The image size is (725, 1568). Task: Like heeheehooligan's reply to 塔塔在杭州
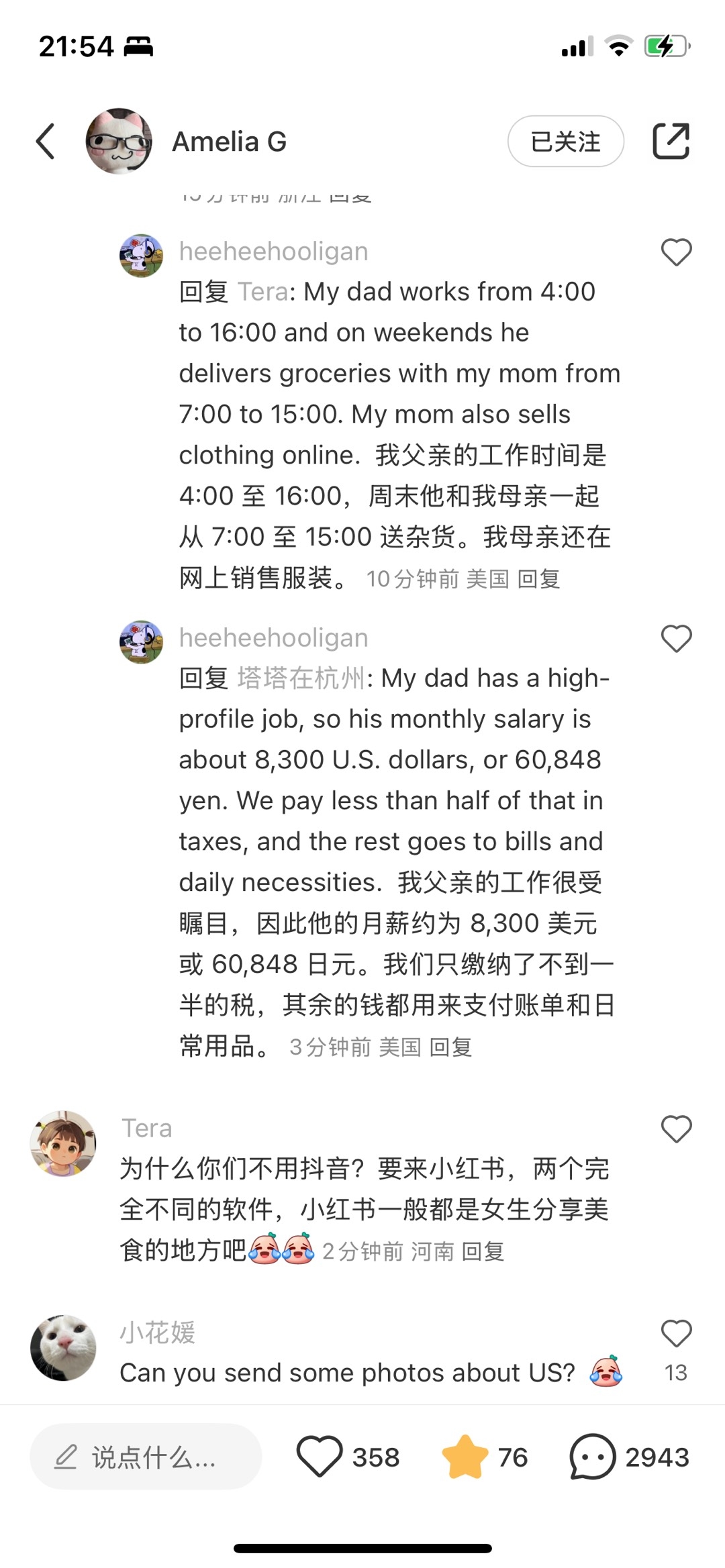click(676, 639)
